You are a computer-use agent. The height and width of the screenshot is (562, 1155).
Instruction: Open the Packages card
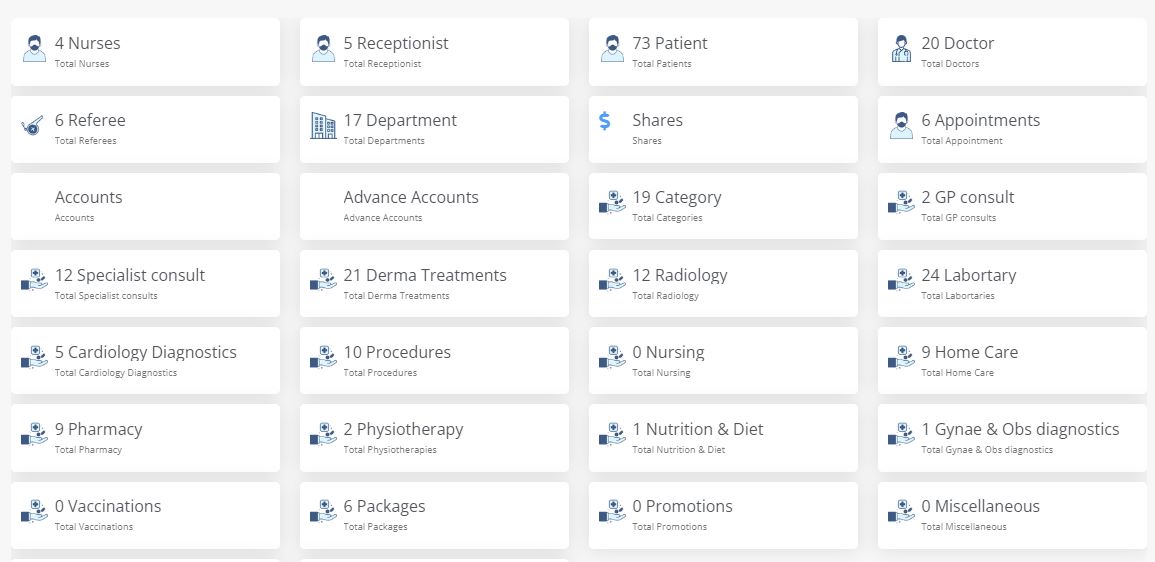(x=434, y=514)
